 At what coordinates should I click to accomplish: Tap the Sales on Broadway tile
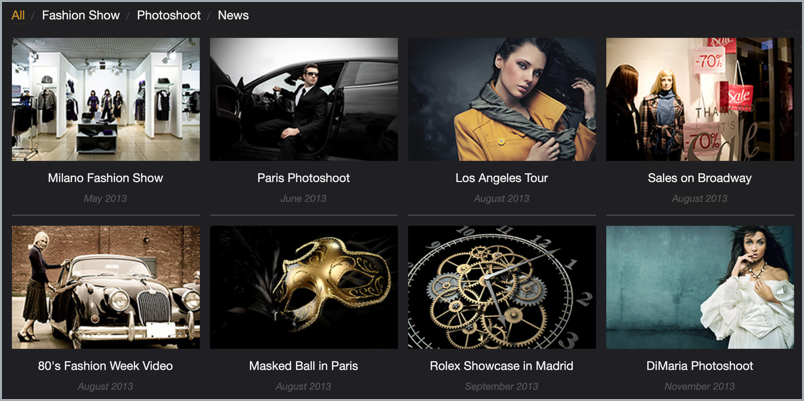(699, 100)
